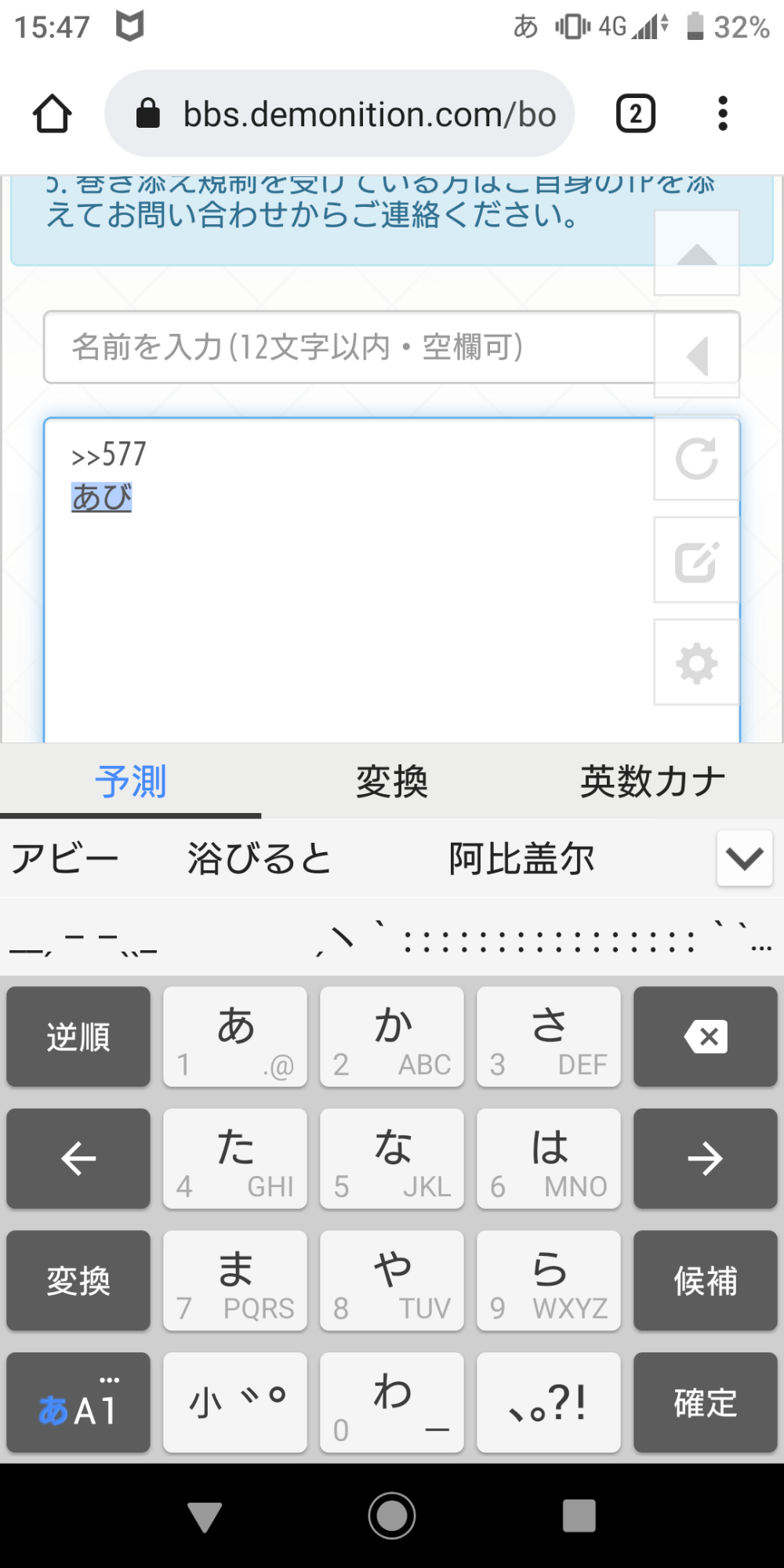Tap the keyboard backspace key
The width and height of the screenshot is (784, 1568).
[705, 1036]
